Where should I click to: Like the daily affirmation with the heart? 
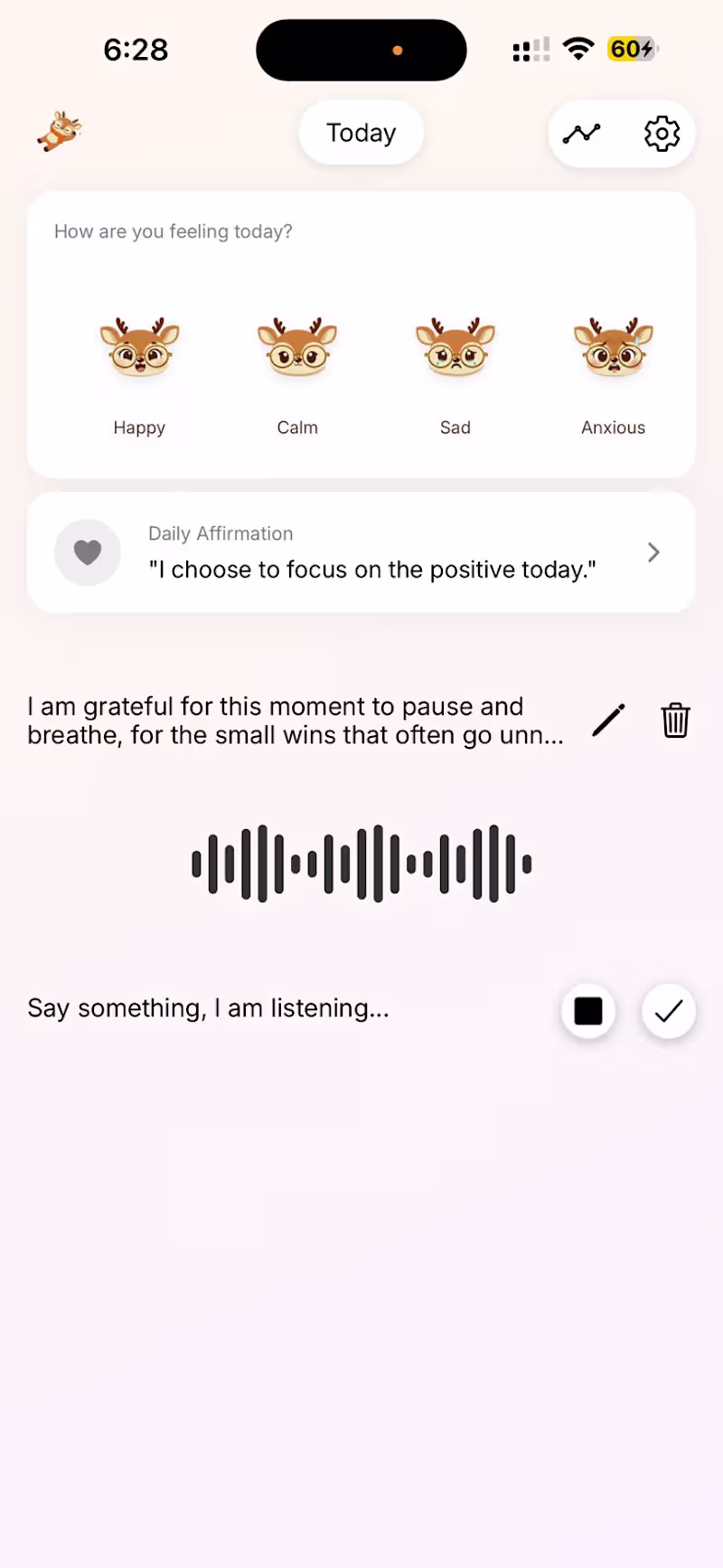(x=88, y=553)
